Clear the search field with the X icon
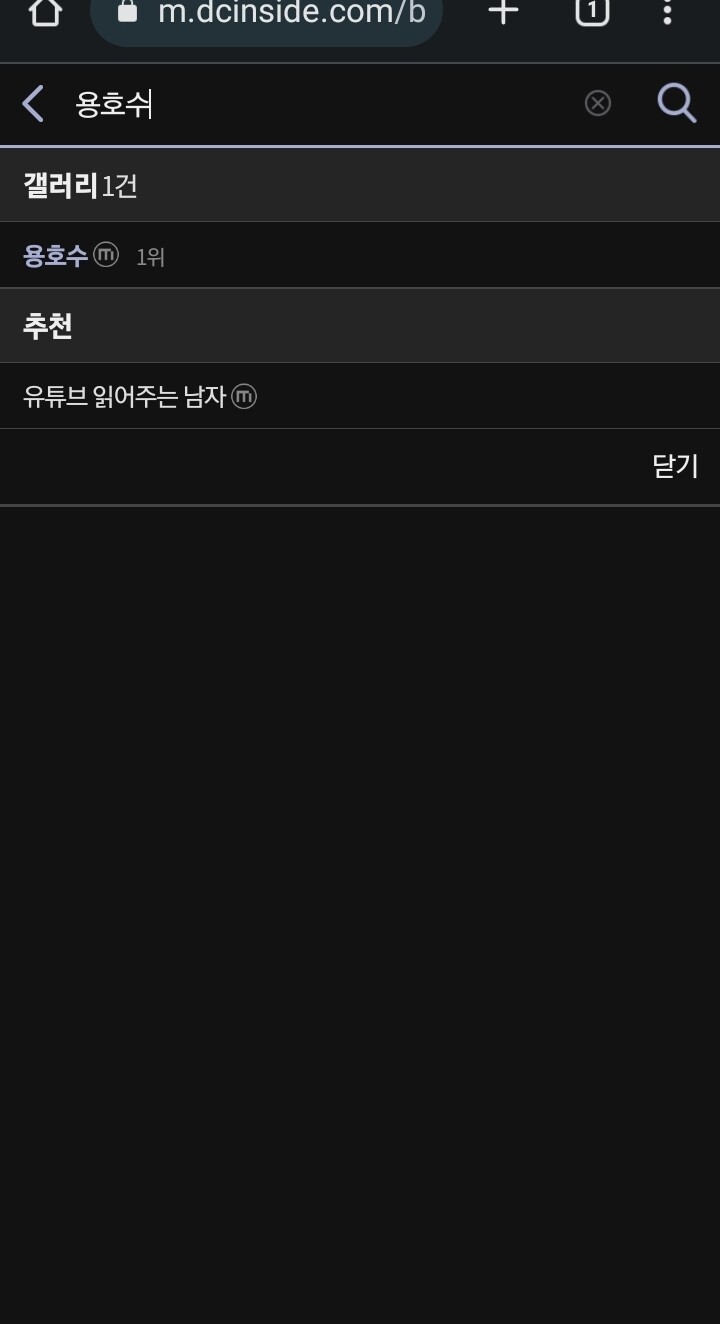The image size is (720, 1324). pos(597,102)
